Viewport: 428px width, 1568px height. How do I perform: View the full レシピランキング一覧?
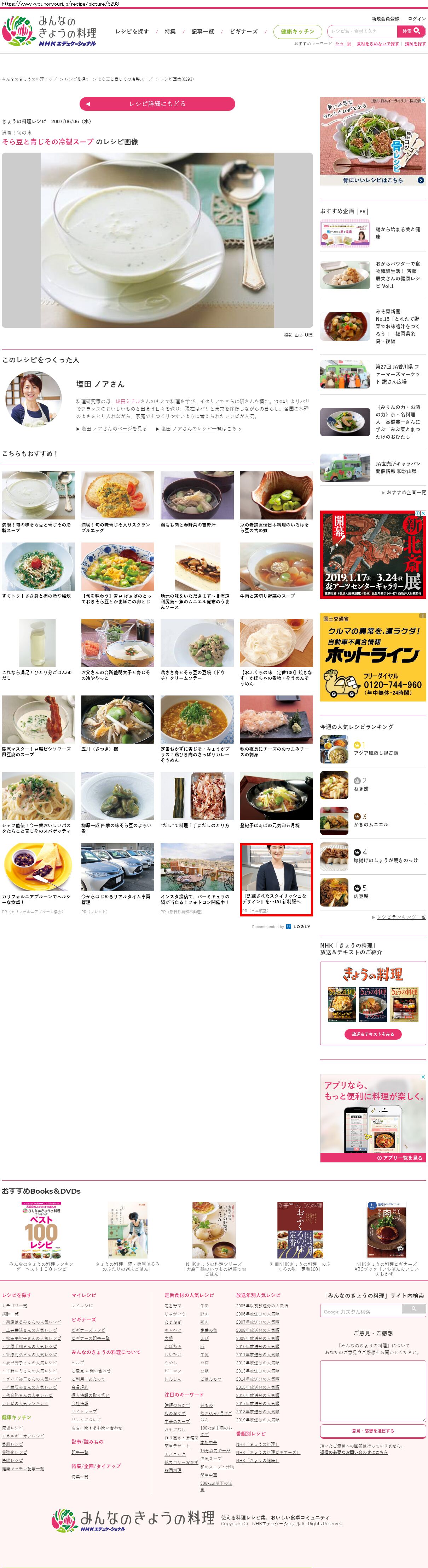point(401,917)
